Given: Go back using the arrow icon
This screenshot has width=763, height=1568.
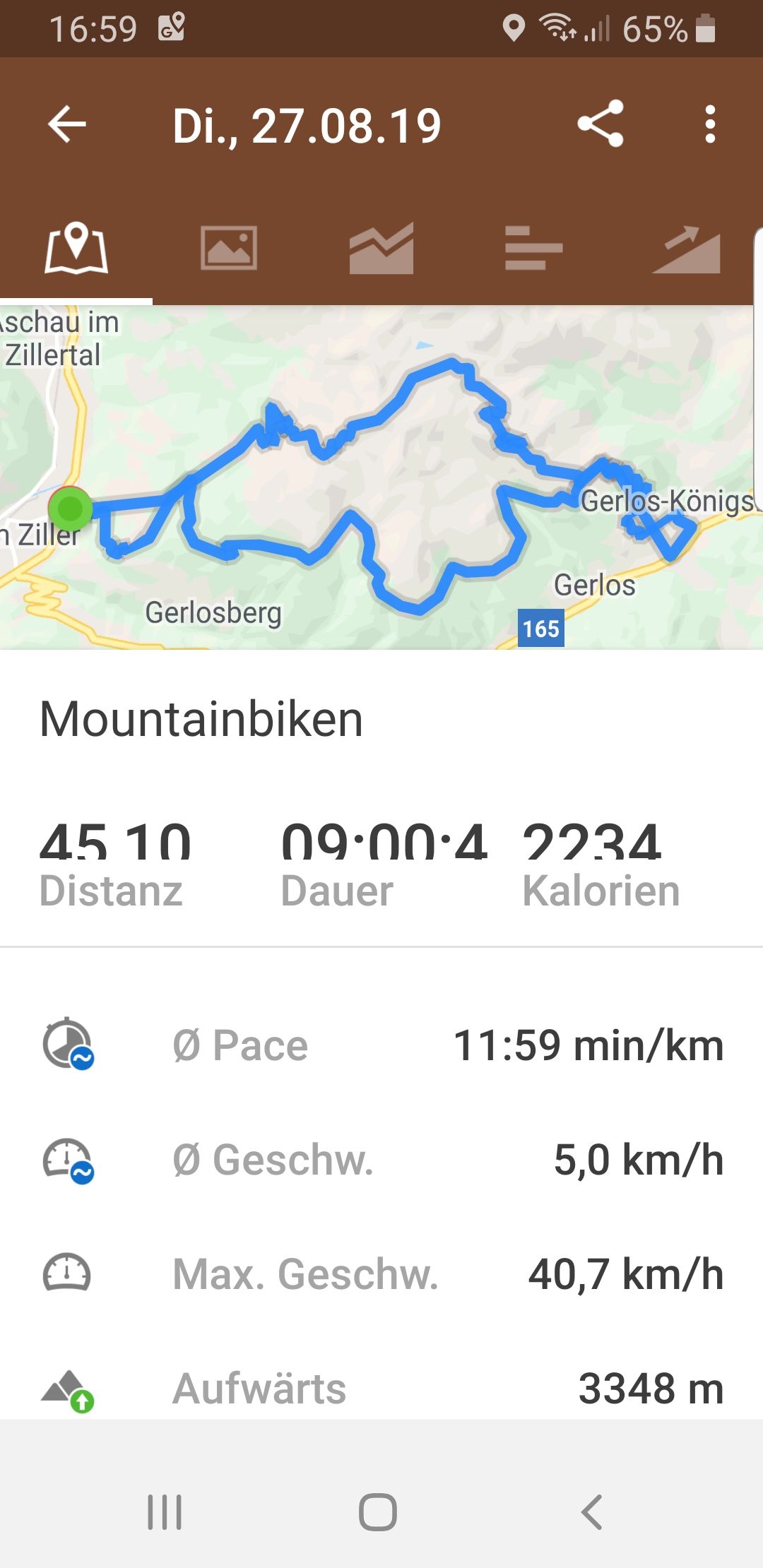Looking at the screenshot, I should click(67, 124).
